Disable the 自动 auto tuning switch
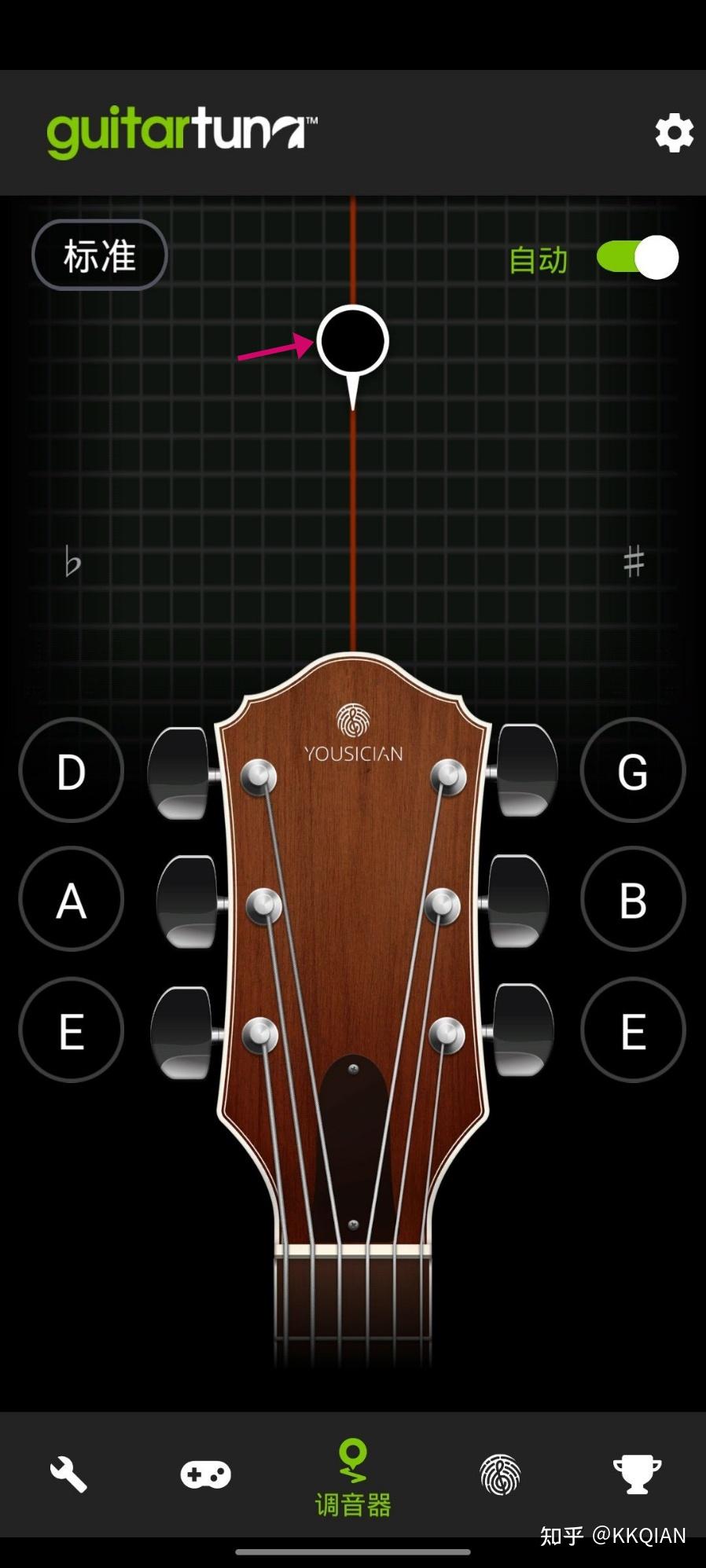The width and height of the screenshot is (706, 1568). tap(635, 257)
